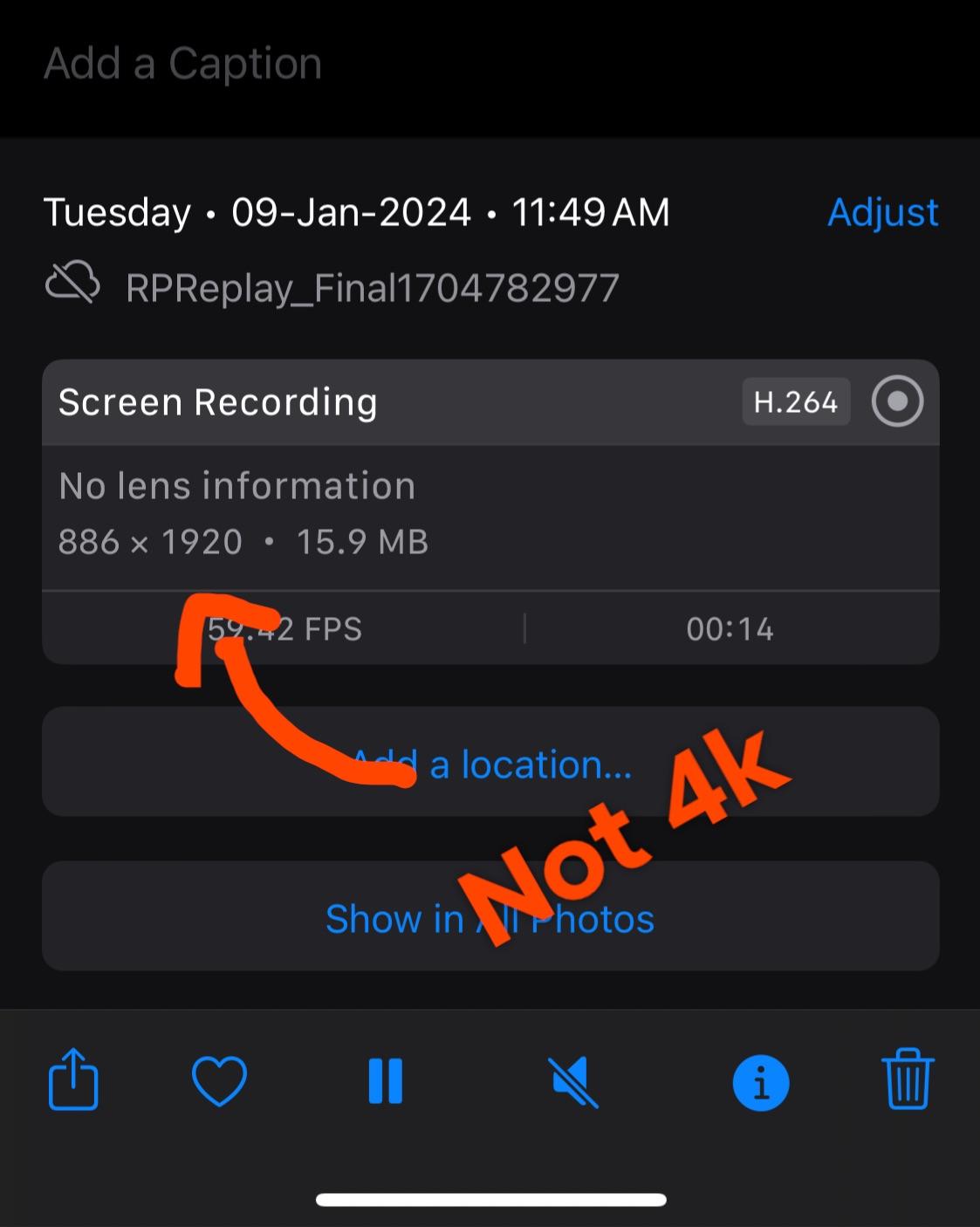
Task: Unmute the screen recording audio
Action: [573, 1081]
